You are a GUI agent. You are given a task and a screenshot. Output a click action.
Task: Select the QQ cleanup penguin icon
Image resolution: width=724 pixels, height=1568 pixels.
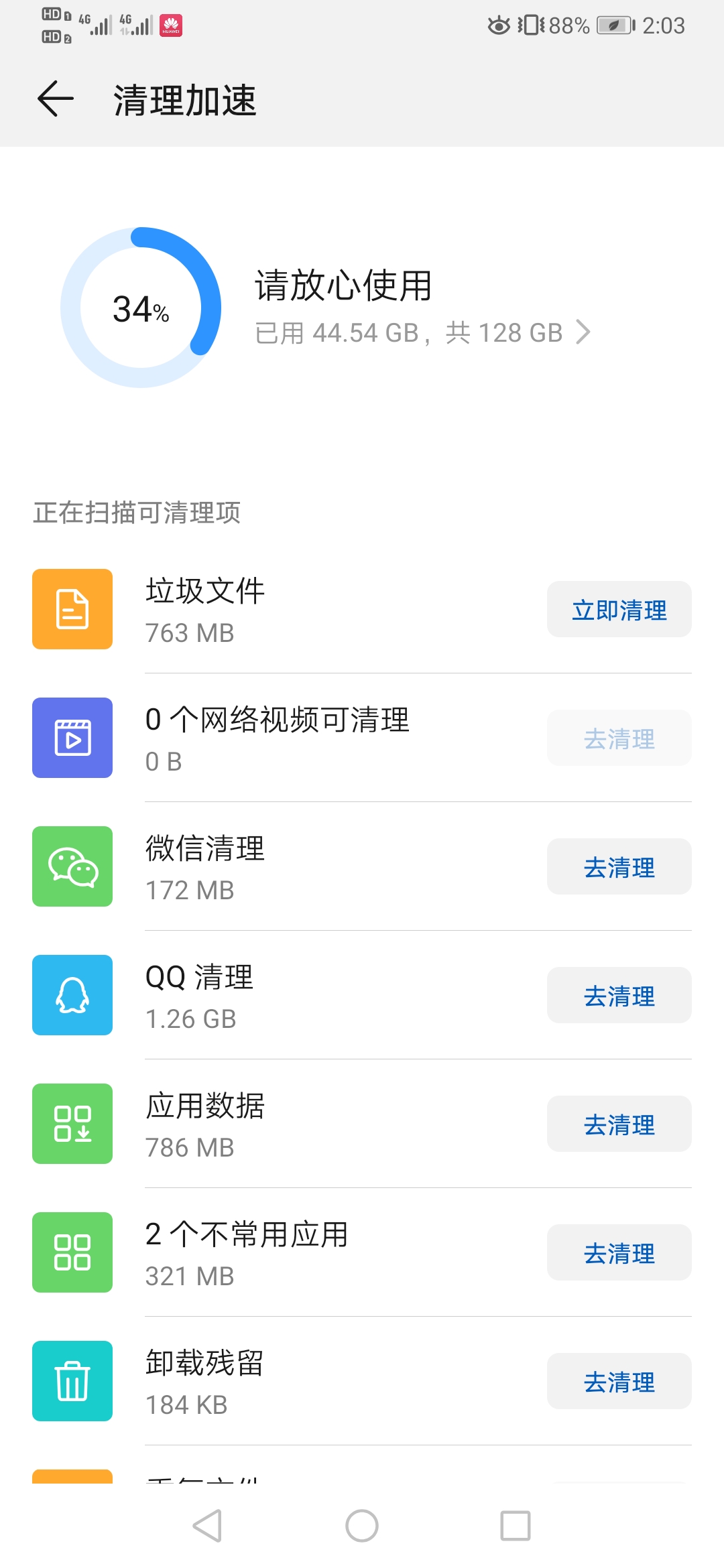point(72,995)
